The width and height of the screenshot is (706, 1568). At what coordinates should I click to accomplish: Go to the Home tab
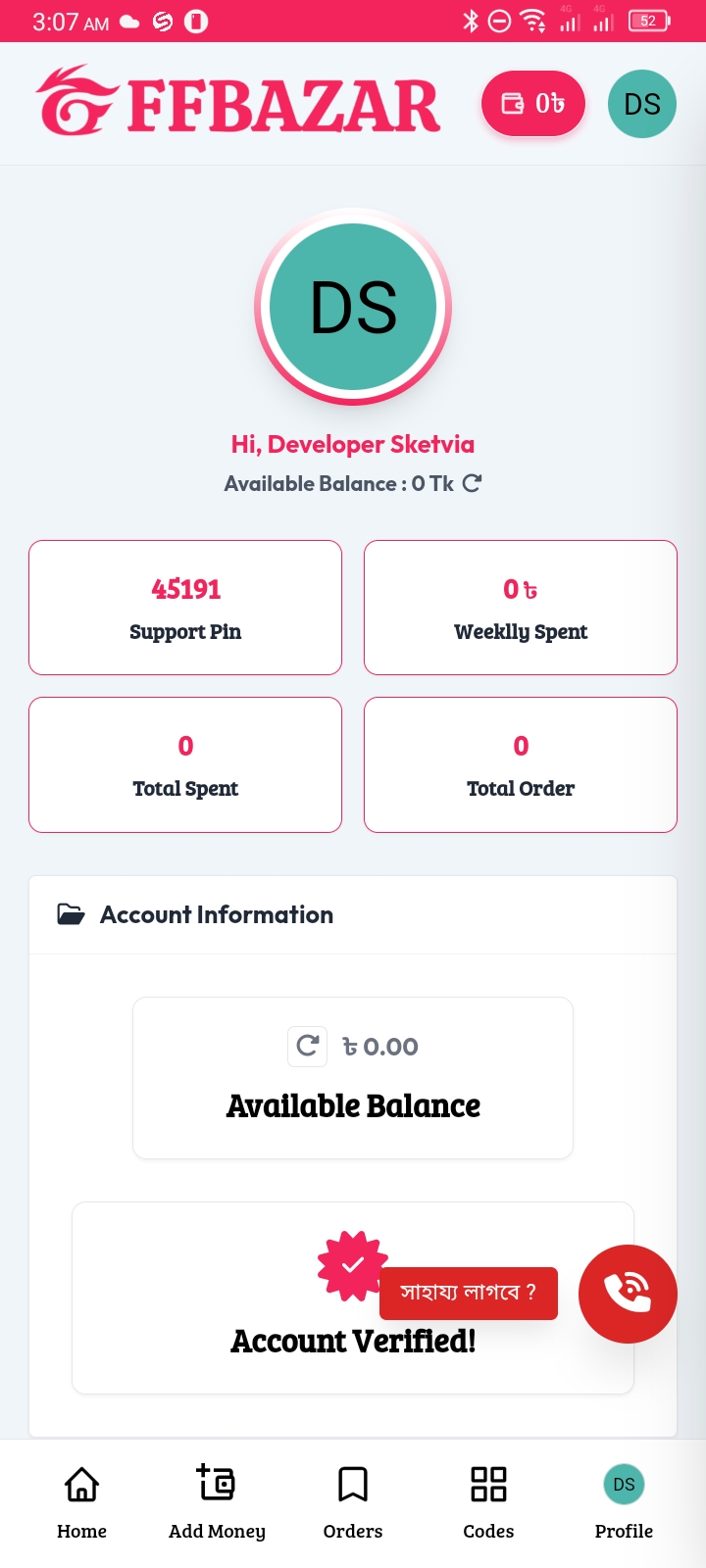81,1502
